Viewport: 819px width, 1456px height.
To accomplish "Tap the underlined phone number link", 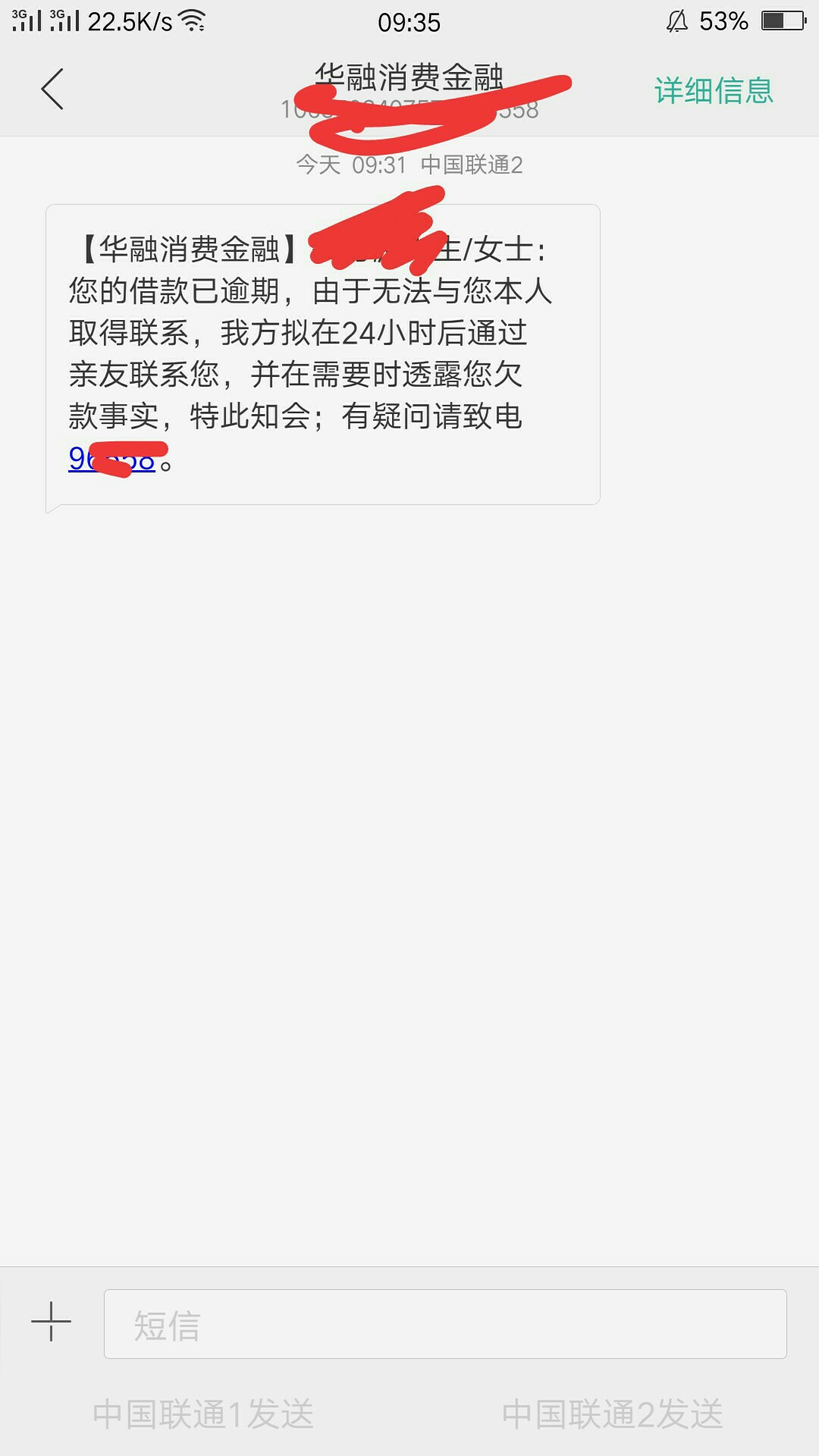I will coord(111,458).
